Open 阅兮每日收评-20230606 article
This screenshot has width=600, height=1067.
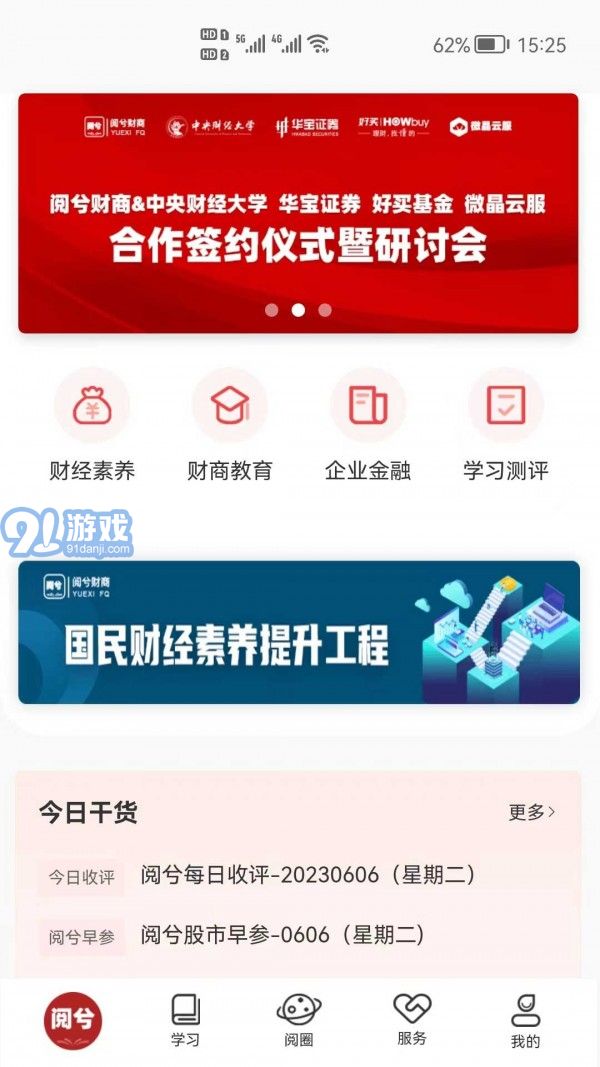pyautogui.click(x=308, y=875)
